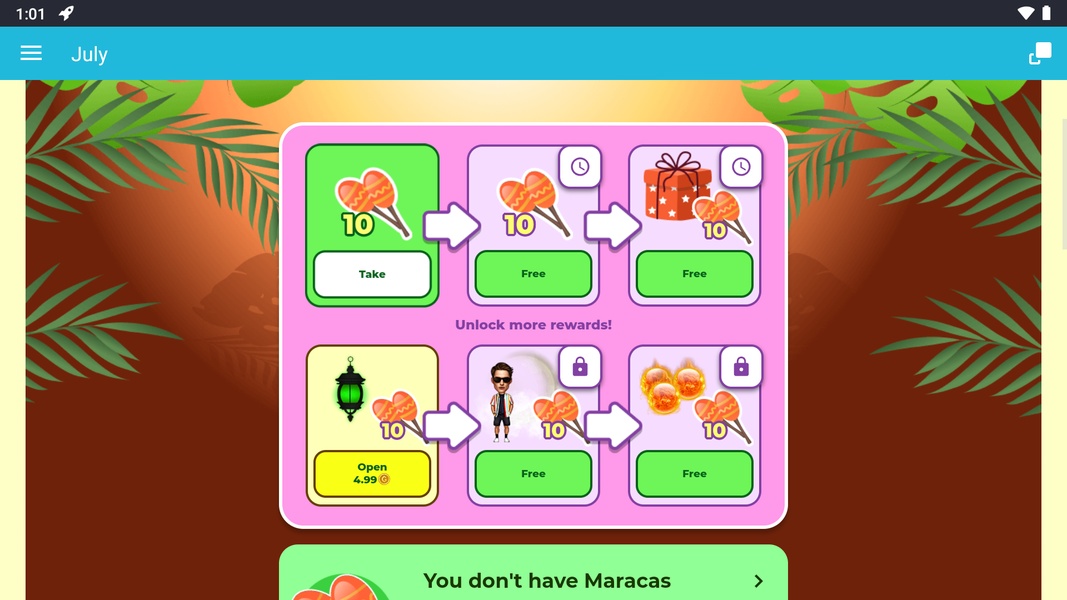The image size is (1067, 600).
Task: Tap Take to claim 10 maracas
Action: (372, 274)
